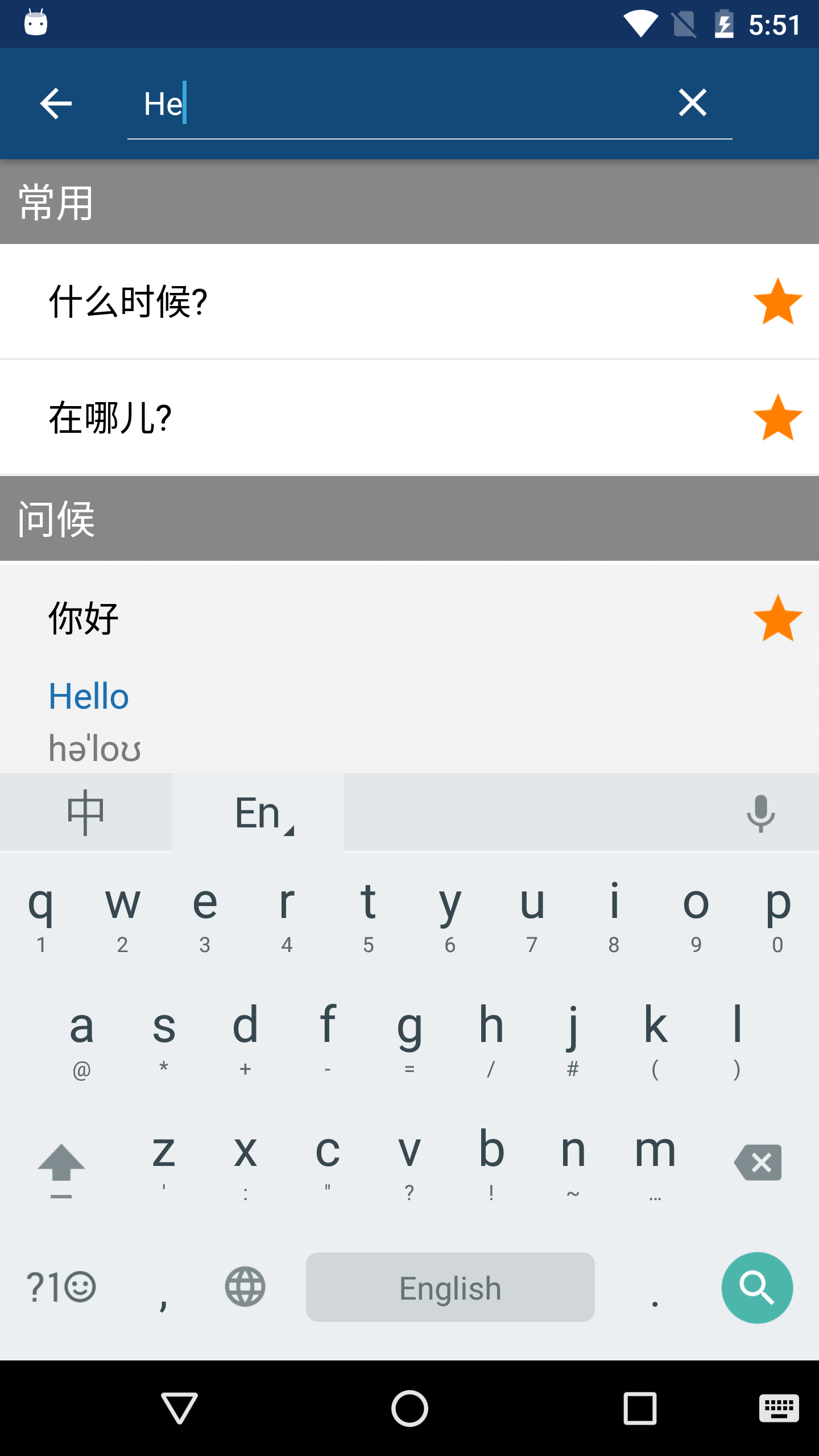Switch keyboard language with globe key

(245, 1287)
